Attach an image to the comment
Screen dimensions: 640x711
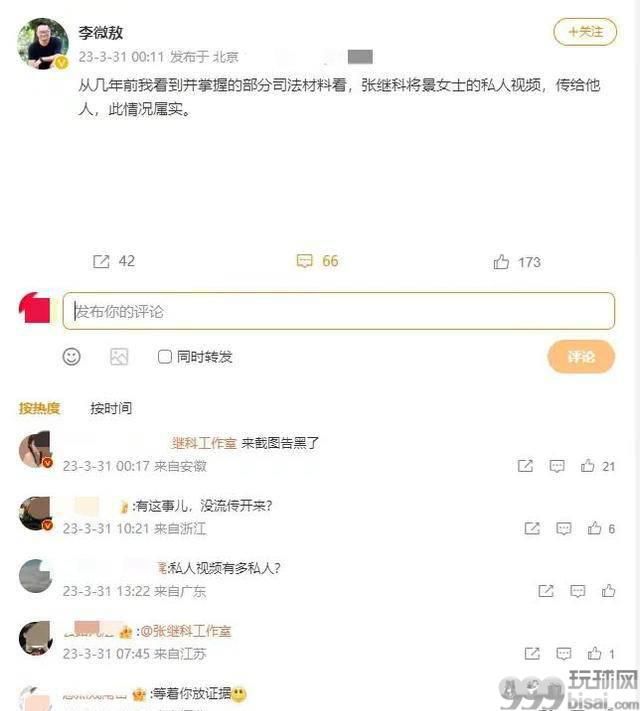click(119, 357)
